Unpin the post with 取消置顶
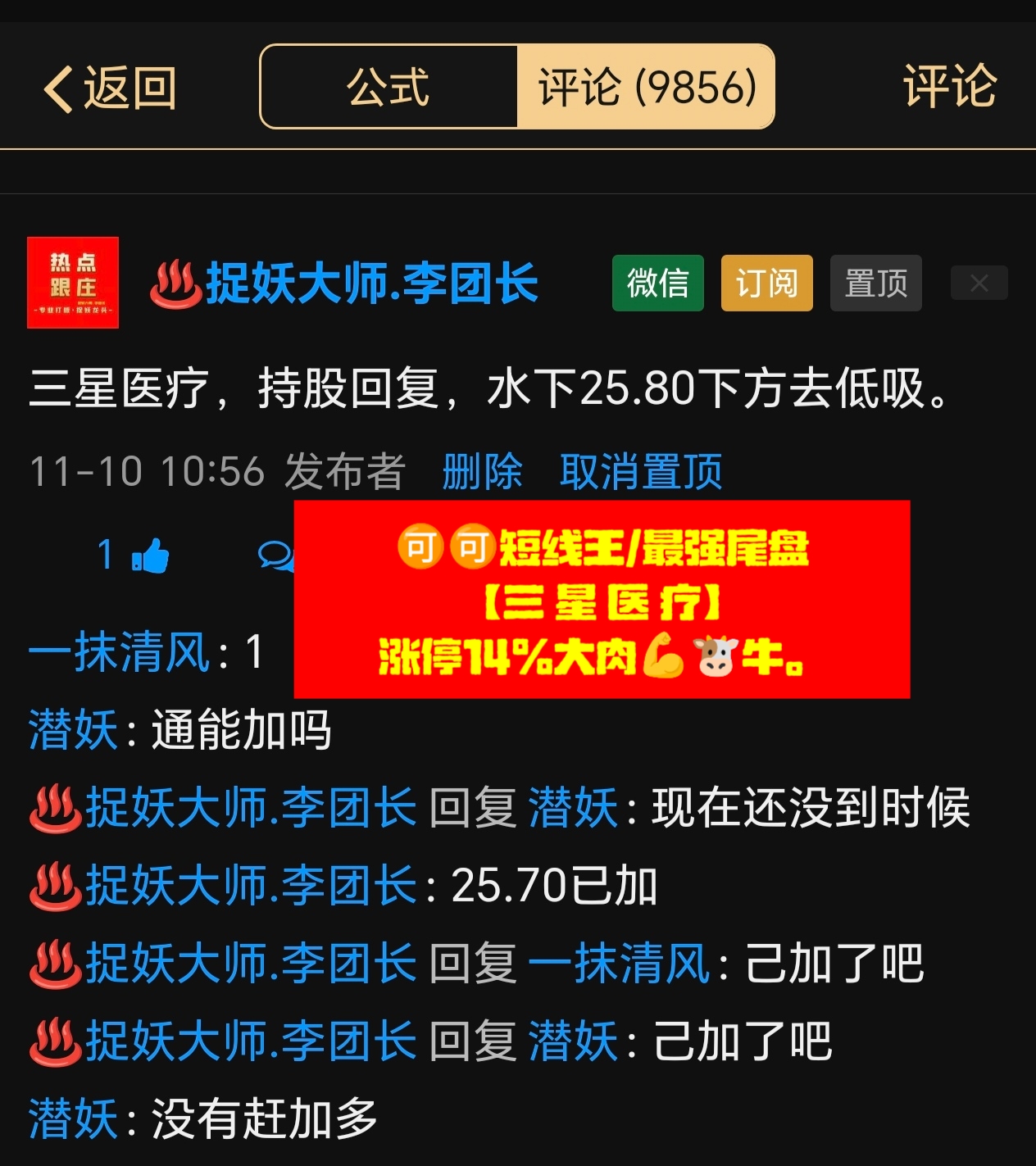This screenshot has width=1036, height=1166. (x=641, y=472)
